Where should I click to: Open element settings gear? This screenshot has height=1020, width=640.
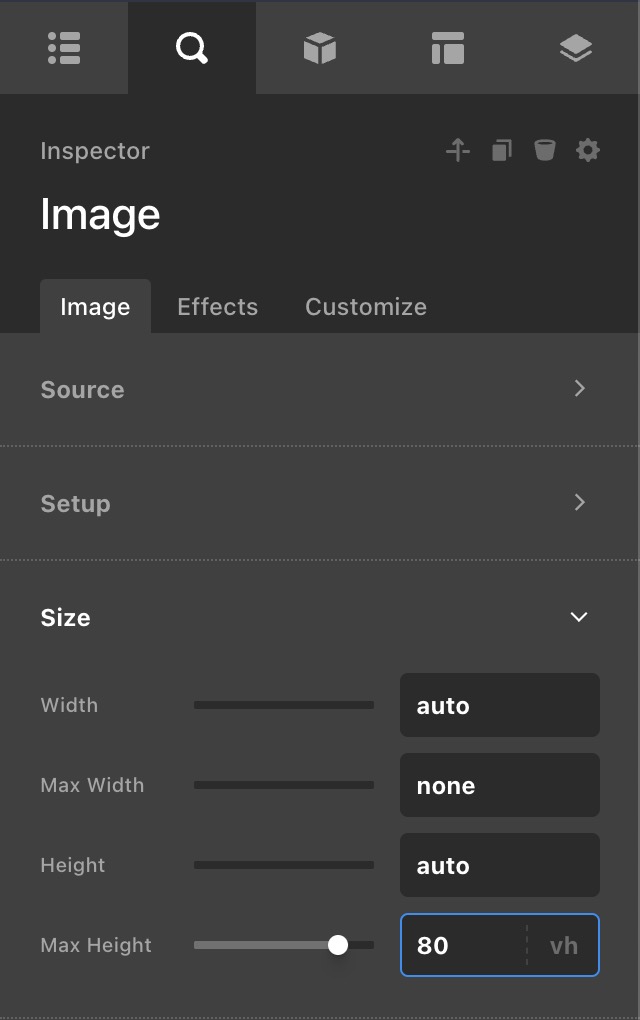click(x=588, y=151)
